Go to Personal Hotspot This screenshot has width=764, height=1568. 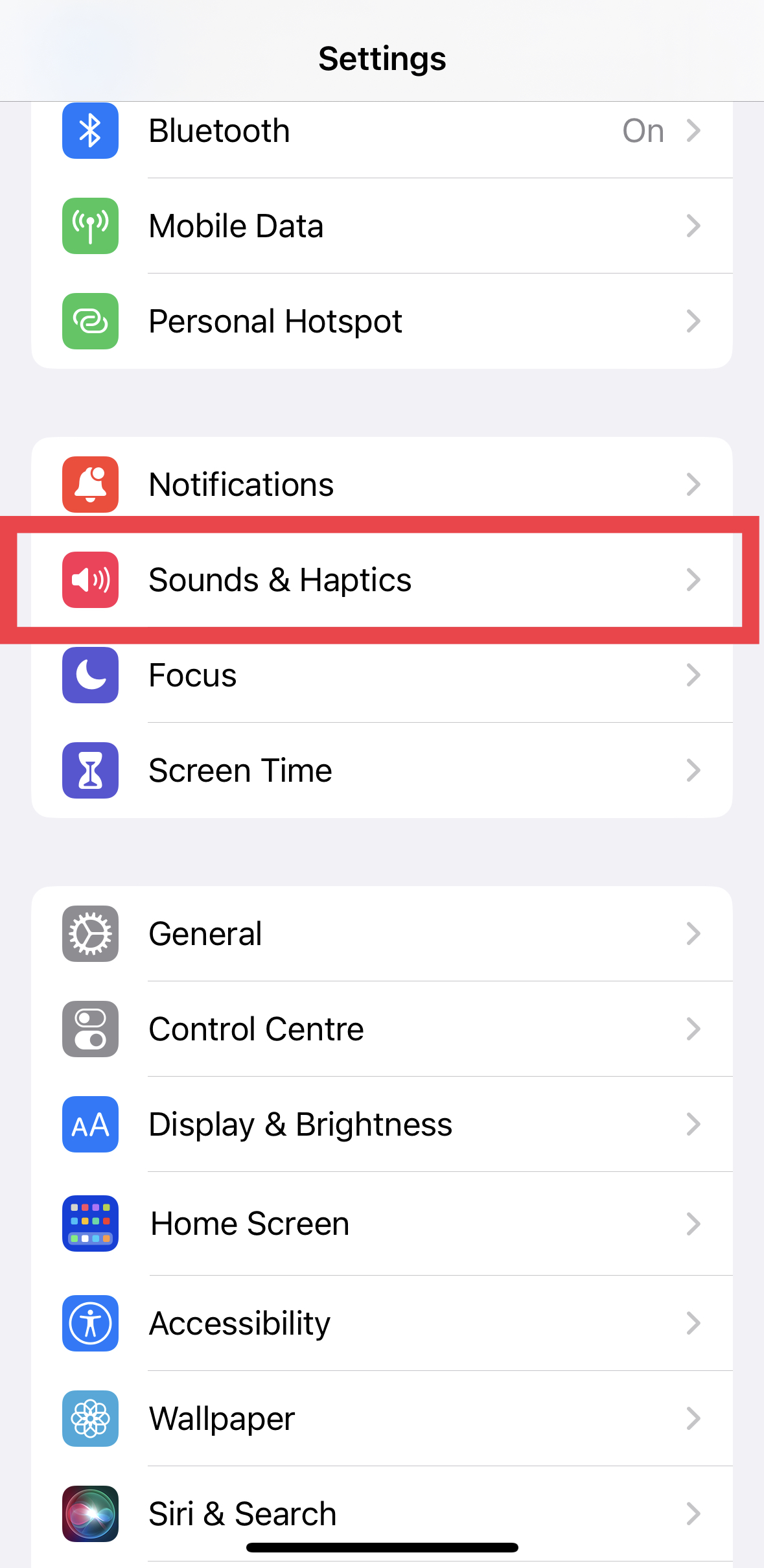(x=382, y=321)
